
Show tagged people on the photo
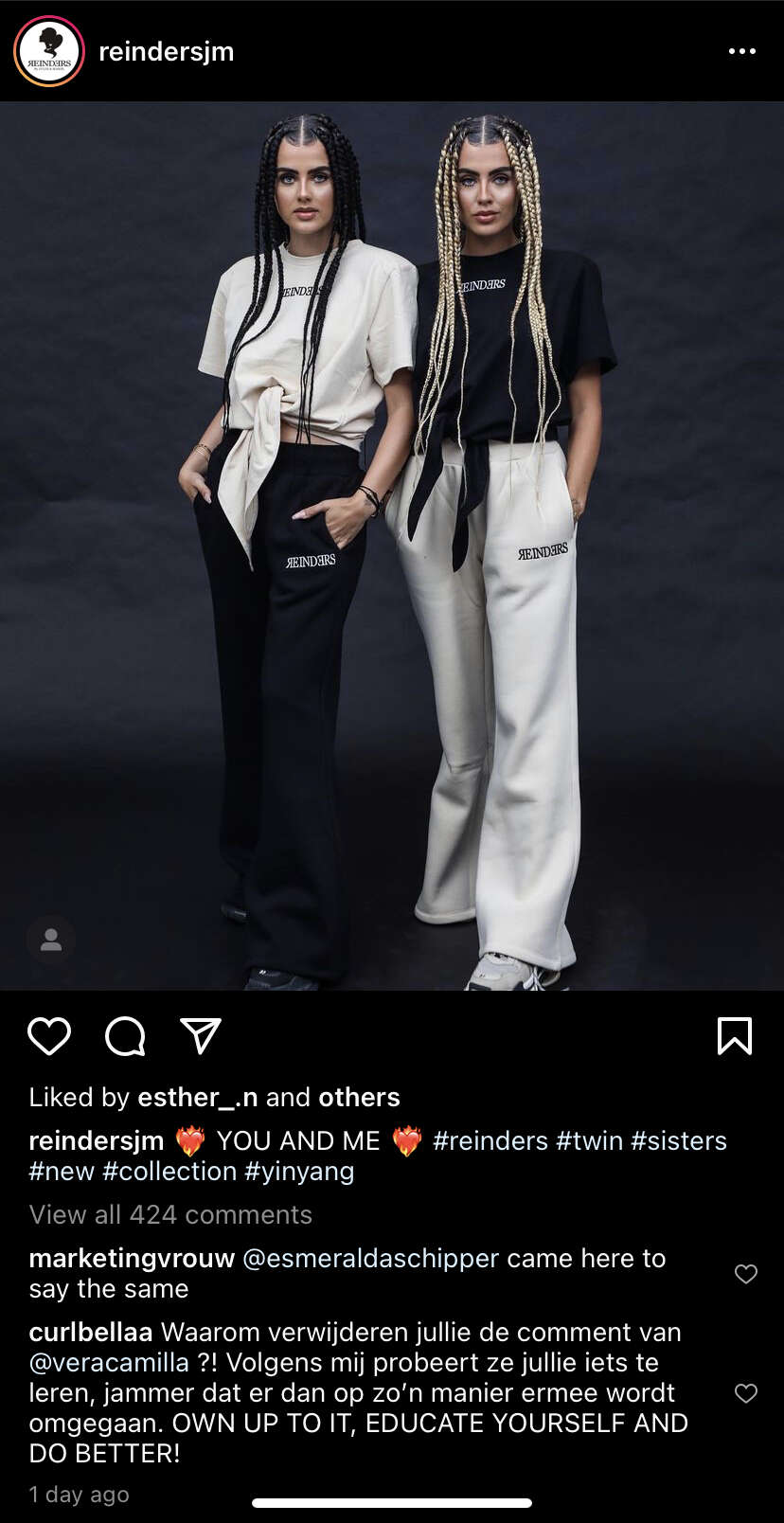click(x=51, y=940)
